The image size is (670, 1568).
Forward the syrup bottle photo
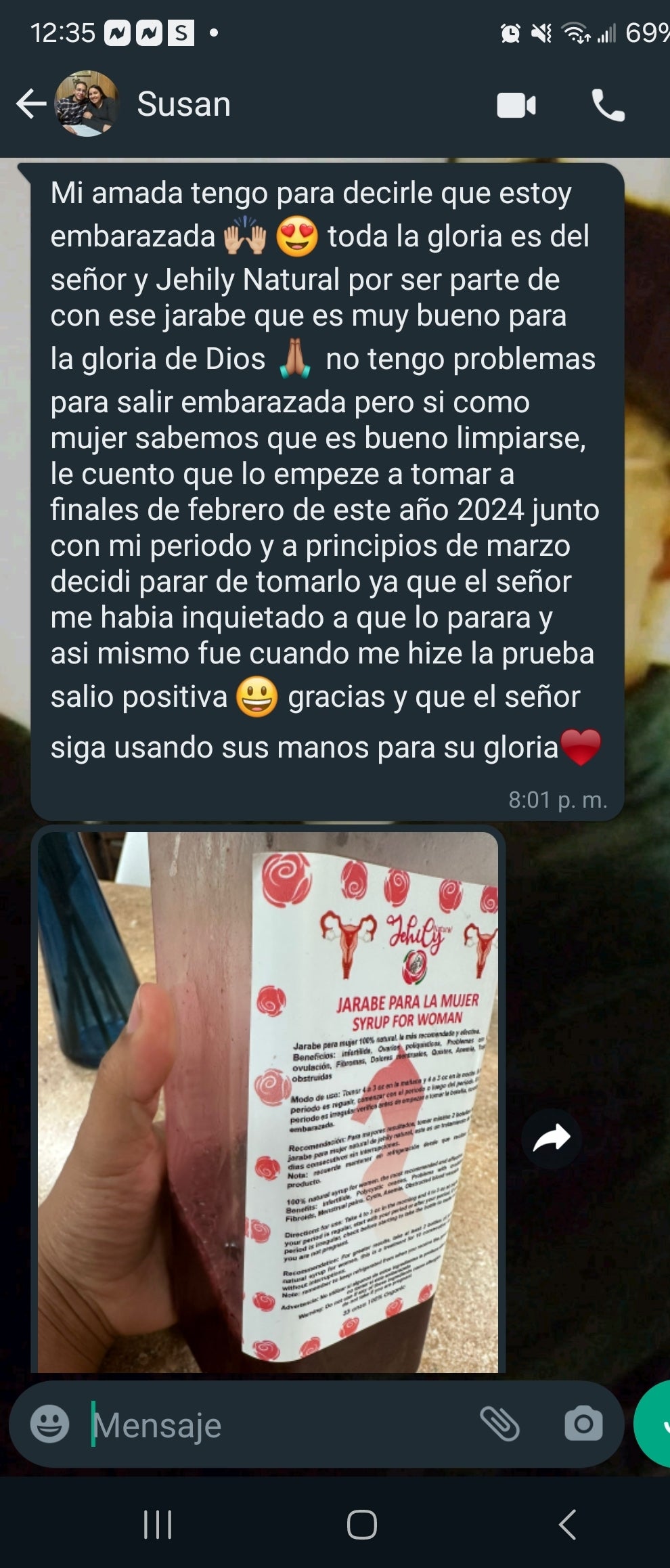click(x=551, y=1139)
